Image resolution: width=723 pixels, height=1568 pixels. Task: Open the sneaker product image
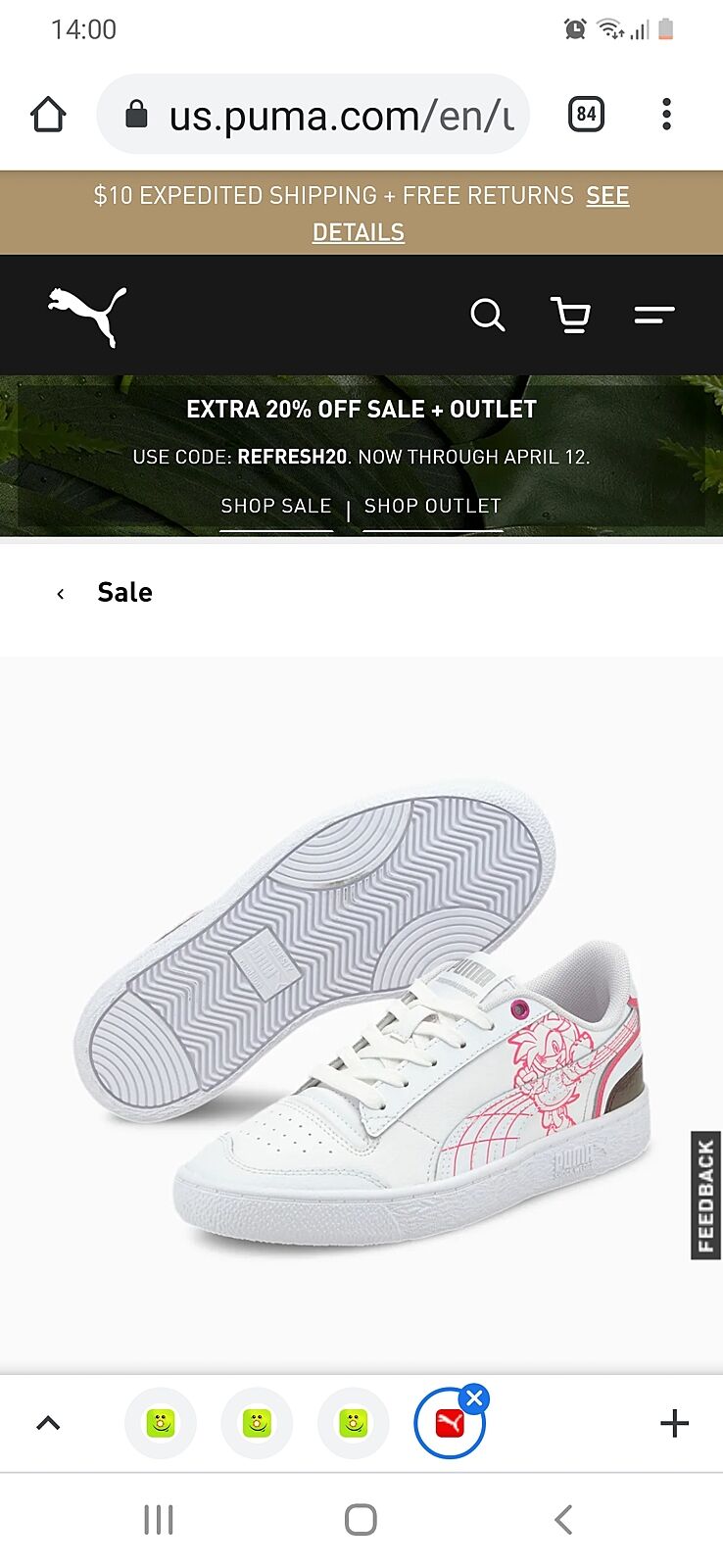[361, 1019]
